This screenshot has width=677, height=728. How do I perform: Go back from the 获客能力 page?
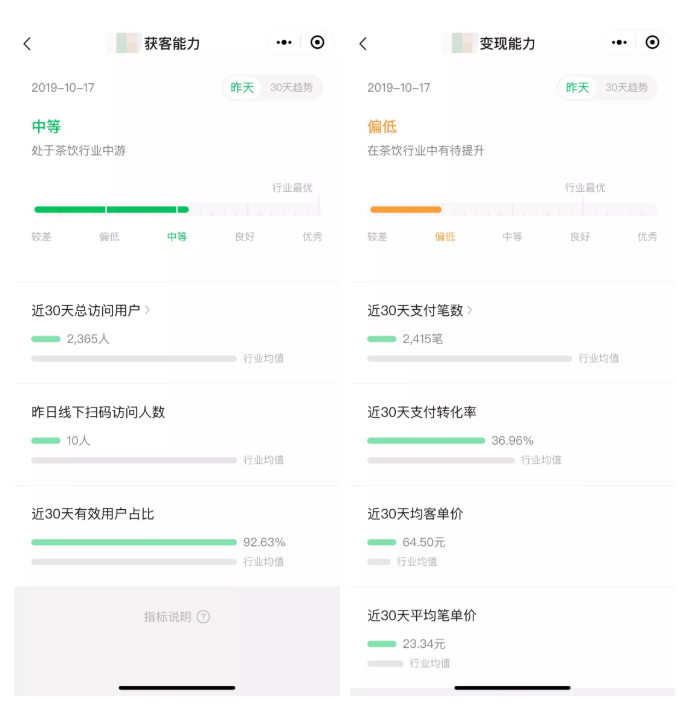click(x=27, y=43)
